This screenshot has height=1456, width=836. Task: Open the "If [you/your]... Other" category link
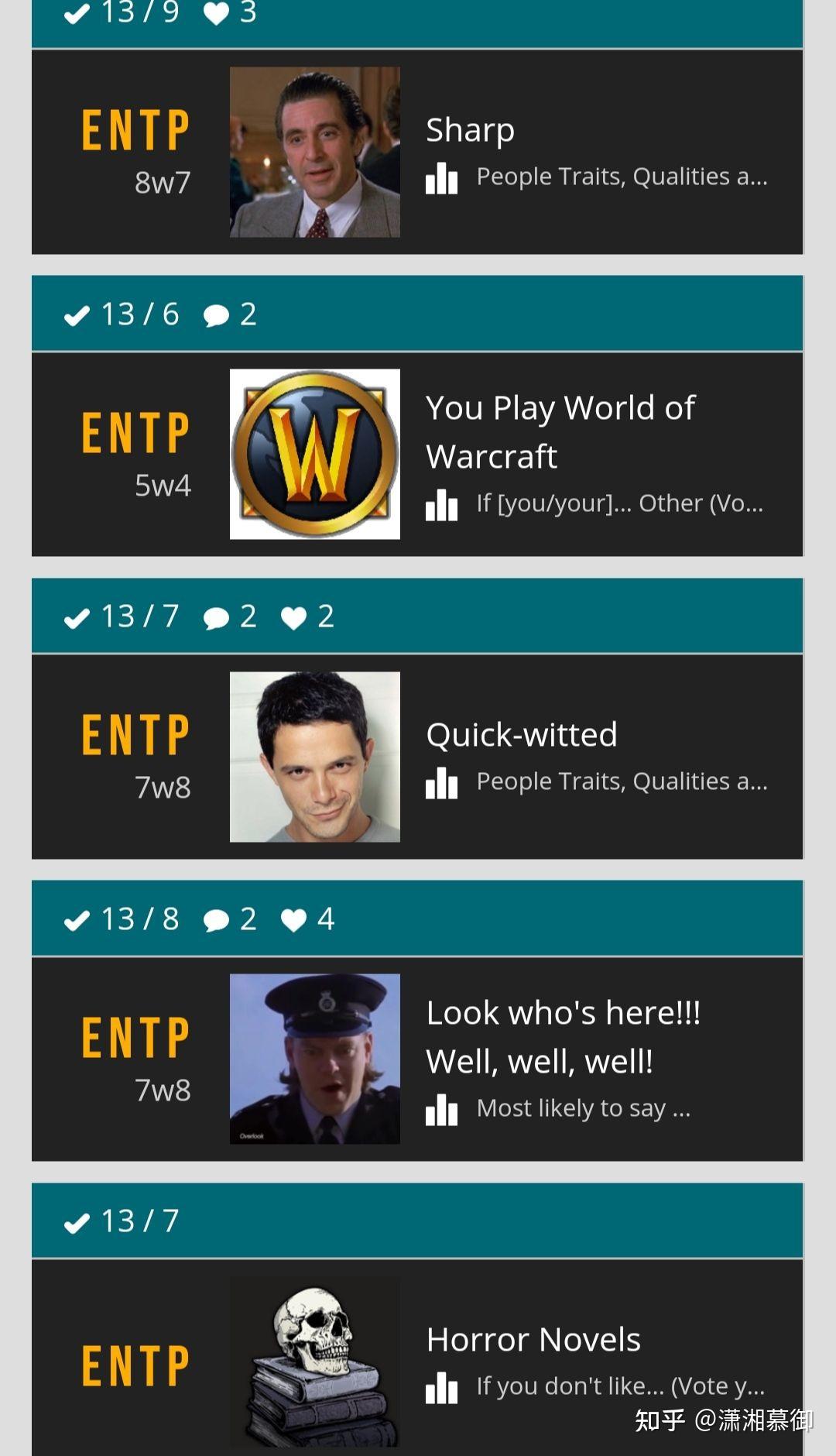pos(619,503)
